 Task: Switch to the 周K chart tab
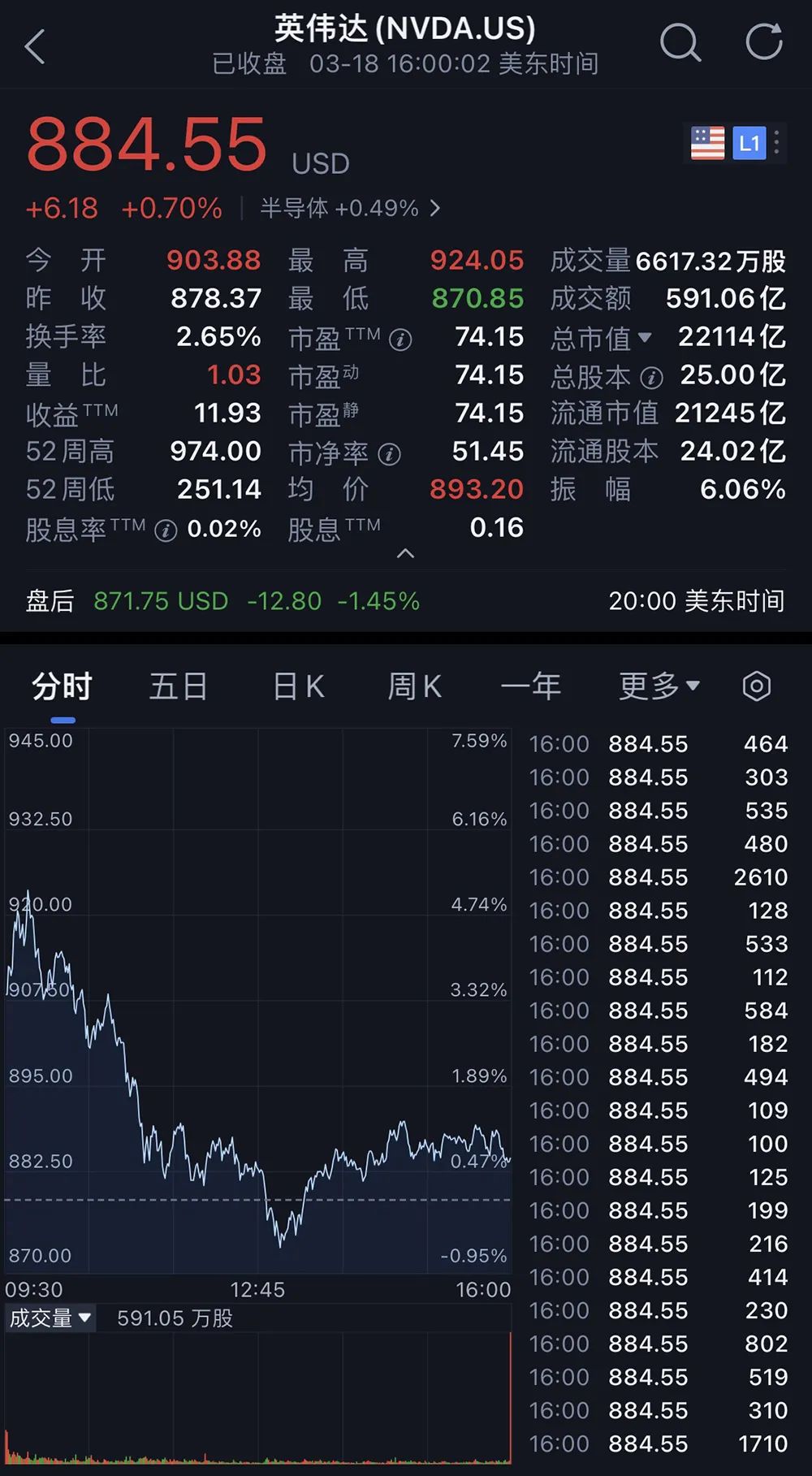pyautogui.click(x=414, y=687)
